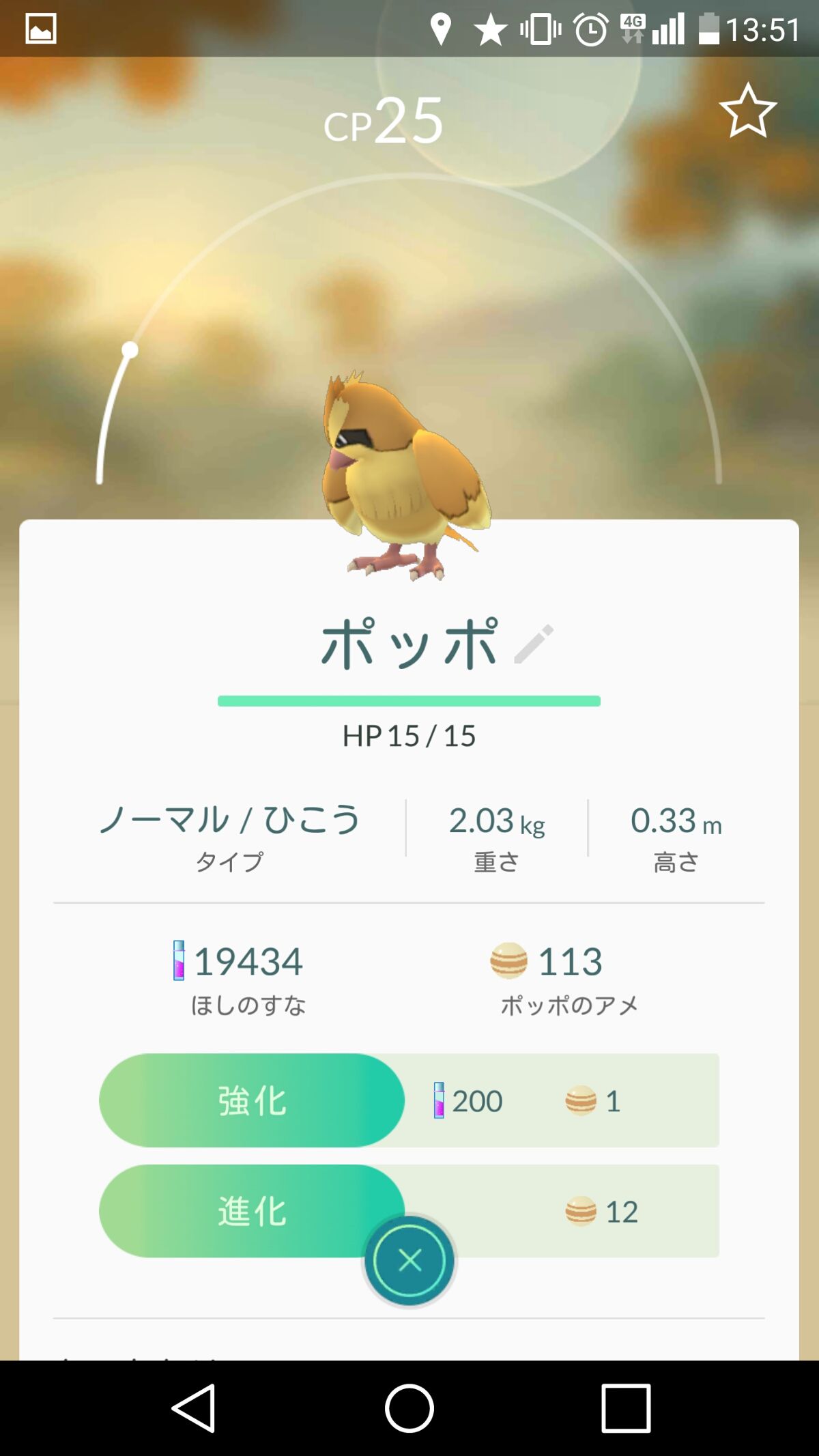
Task: Mark this ポッポ as favorite with the star
Action: click(x=747, y=111)
